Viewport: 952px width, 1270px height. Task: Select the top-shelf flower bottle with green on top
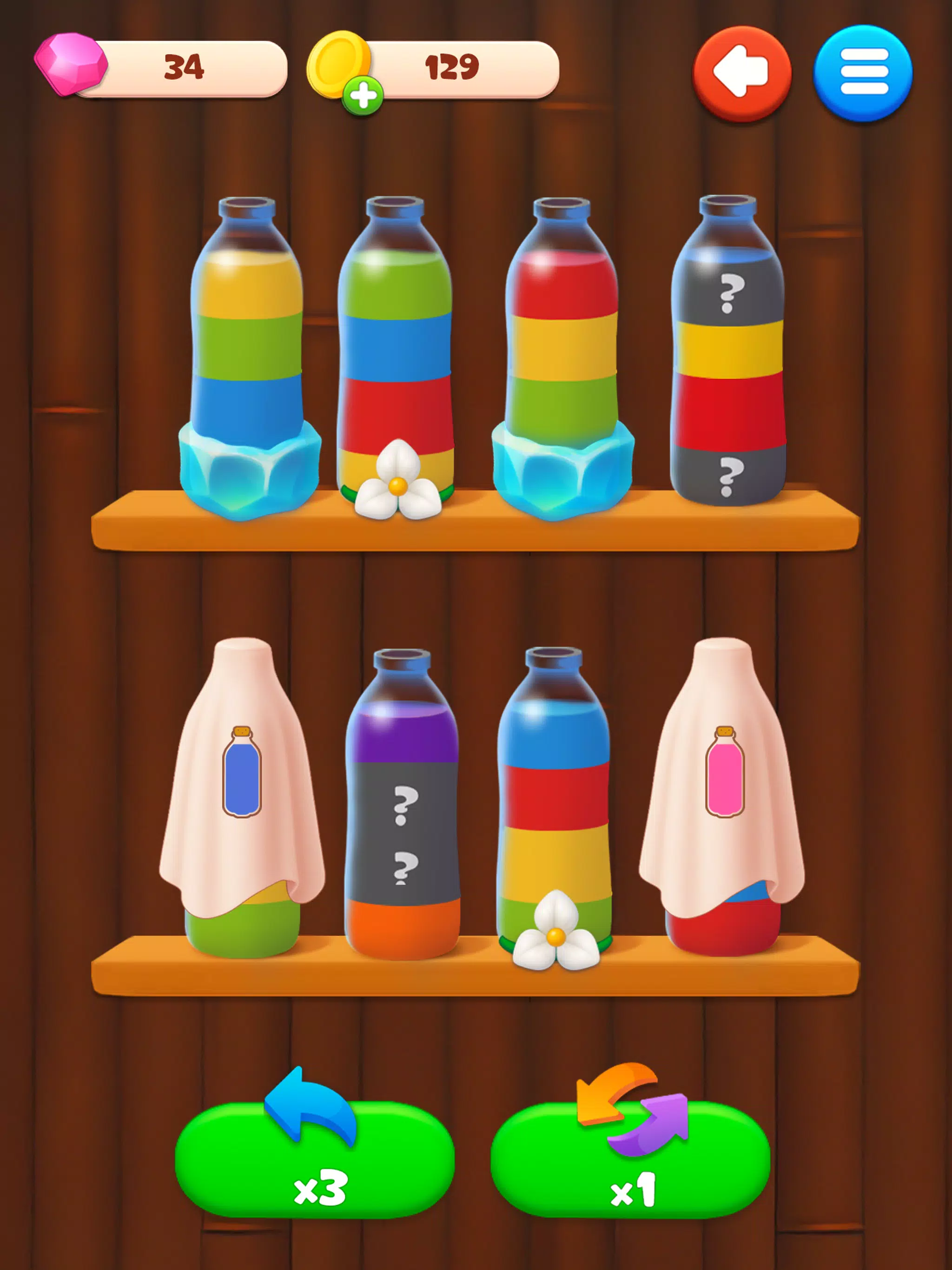click(x=396, y=344)
